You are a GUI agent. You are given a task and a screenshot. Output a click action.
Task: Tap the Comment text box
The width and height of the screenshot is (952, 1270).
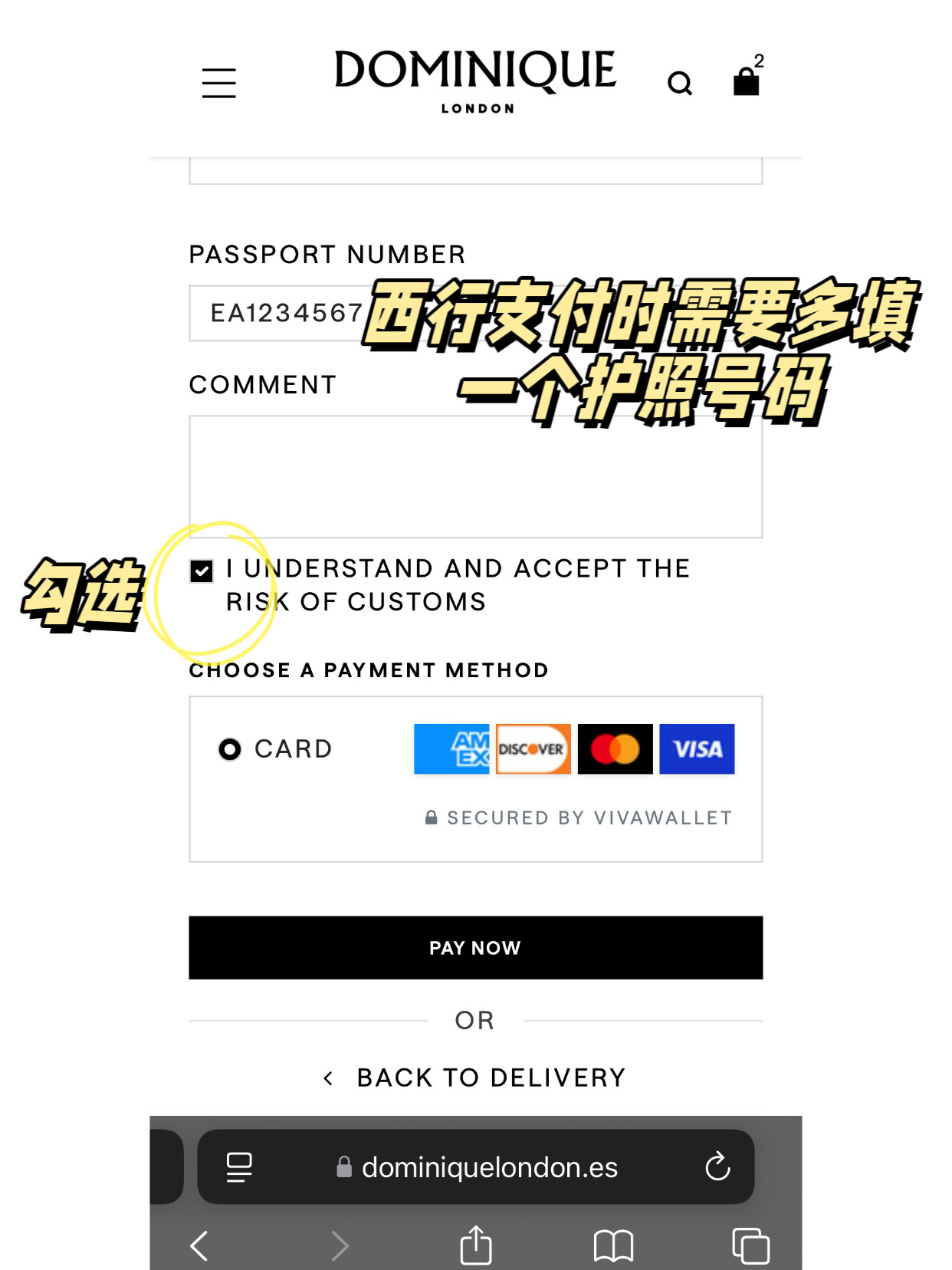click(x=475, y=477)
